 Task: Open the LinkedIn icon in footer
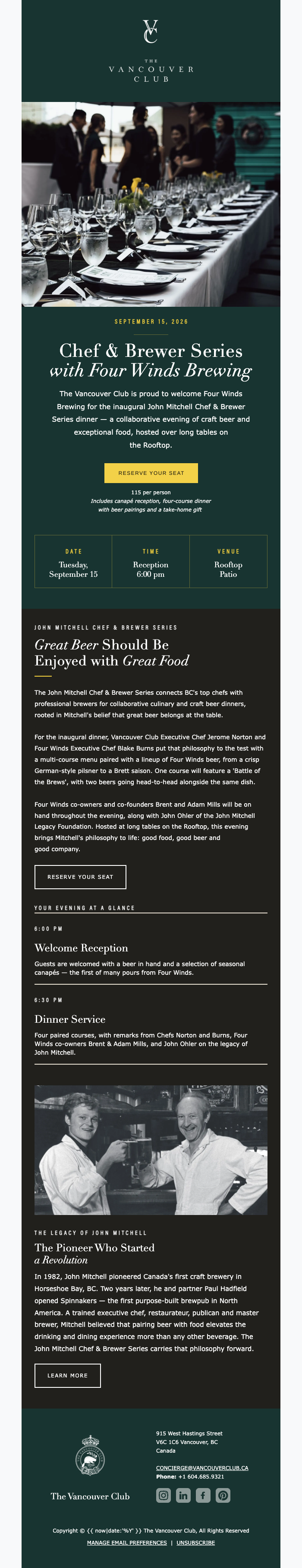[183, 1495]
